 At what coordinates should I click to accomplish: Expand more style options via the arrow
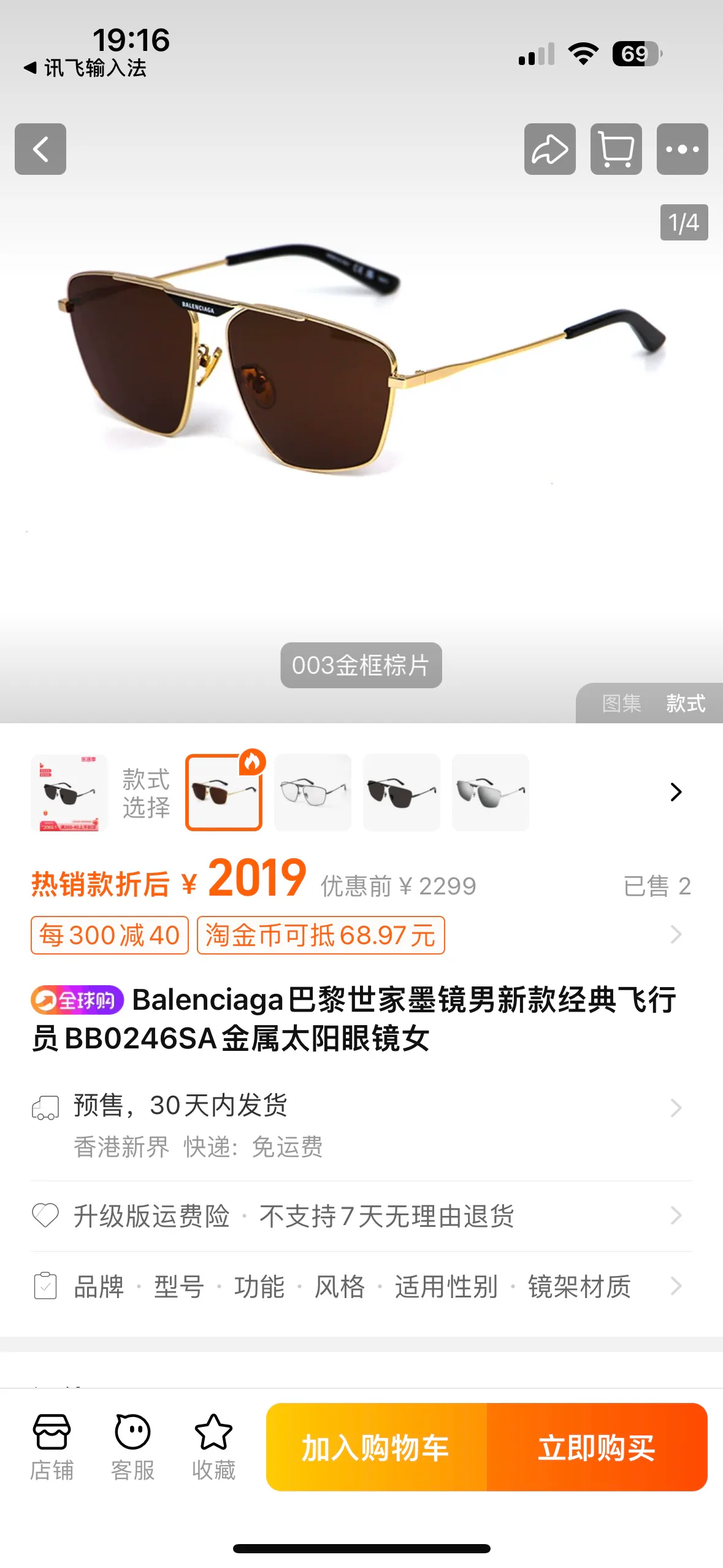pos(676,792)
